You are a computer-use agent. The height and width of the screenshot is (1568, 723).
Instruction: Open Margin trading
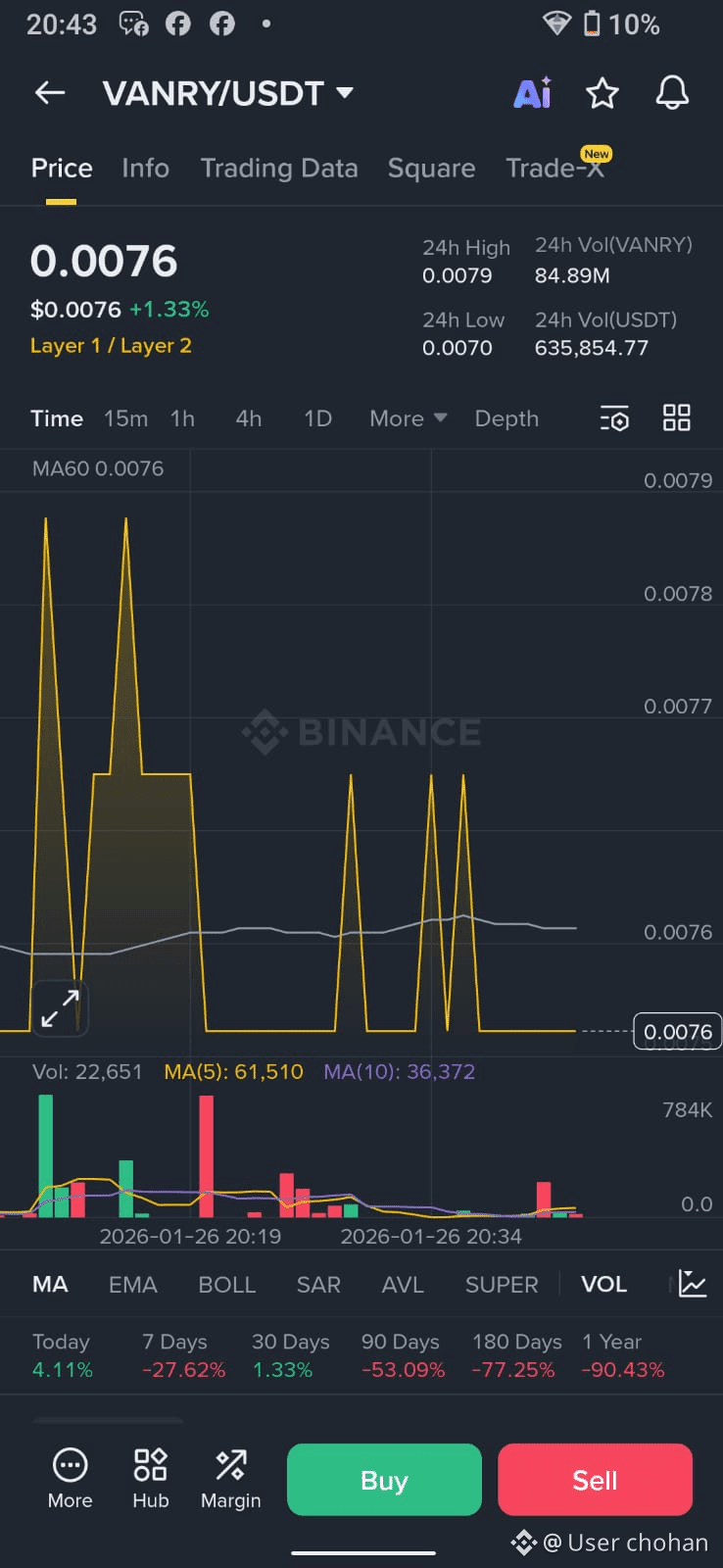click(230, 1480)
